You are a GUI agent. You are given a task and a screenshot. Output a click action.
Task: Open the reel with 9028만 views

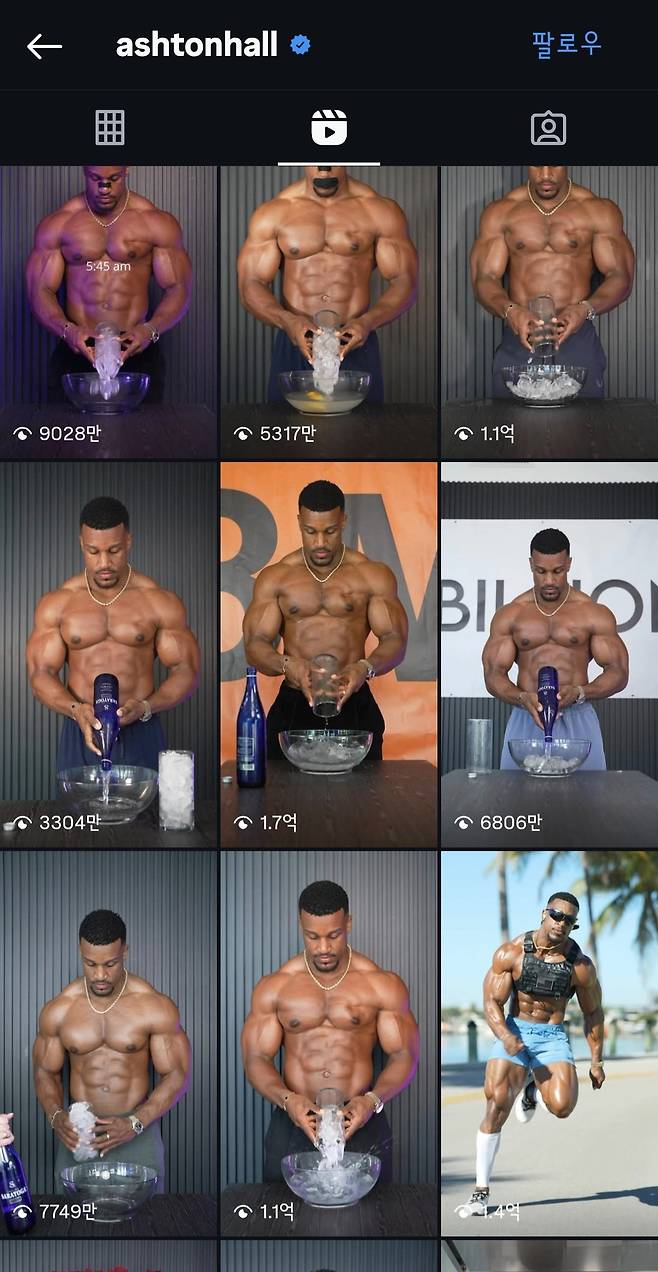tap(108, 310)
